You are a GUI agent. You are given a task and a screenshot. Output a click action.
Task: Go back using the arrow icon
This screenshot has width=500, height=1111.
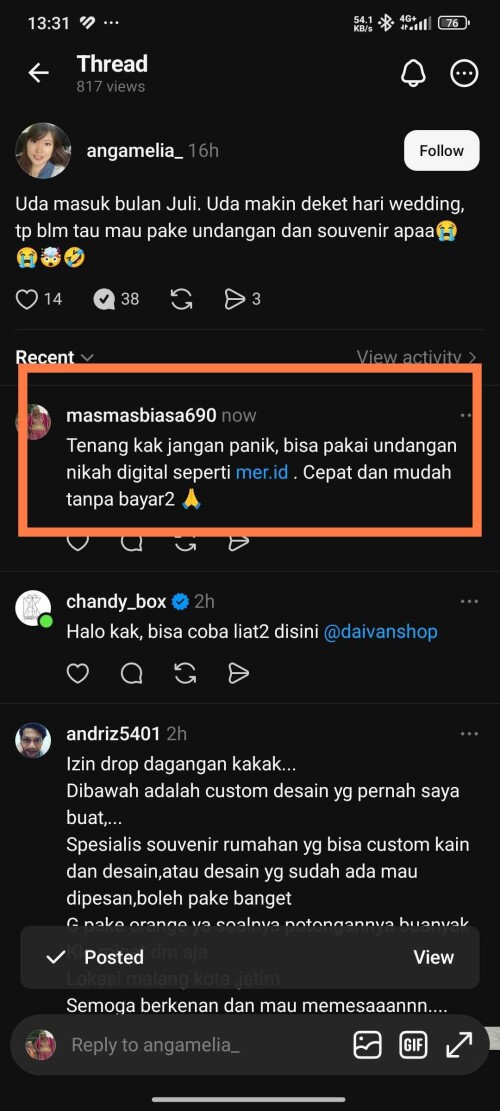pyautogui.click(x=38, y=73)
